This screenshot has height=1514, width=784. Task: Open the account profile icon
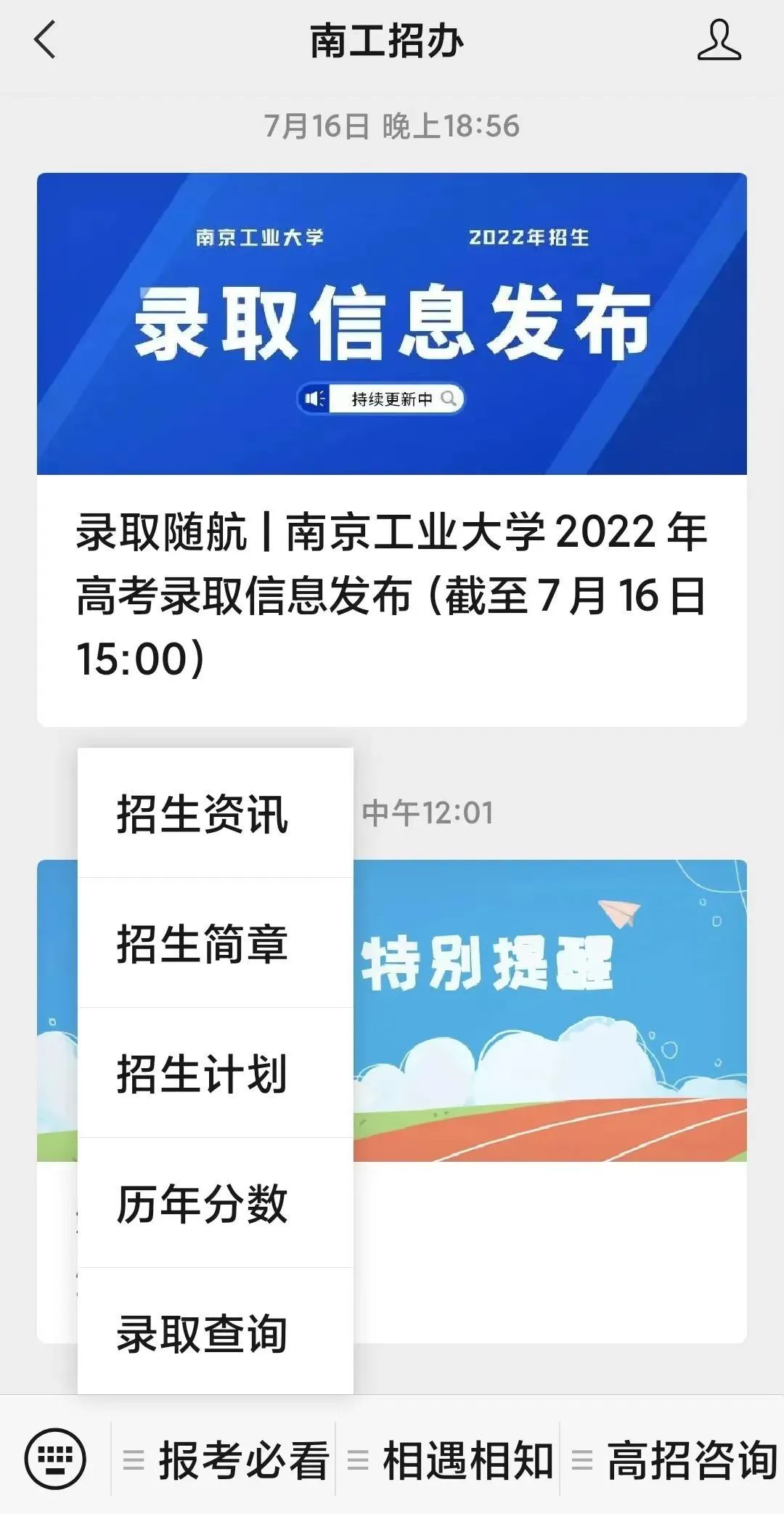719,40
